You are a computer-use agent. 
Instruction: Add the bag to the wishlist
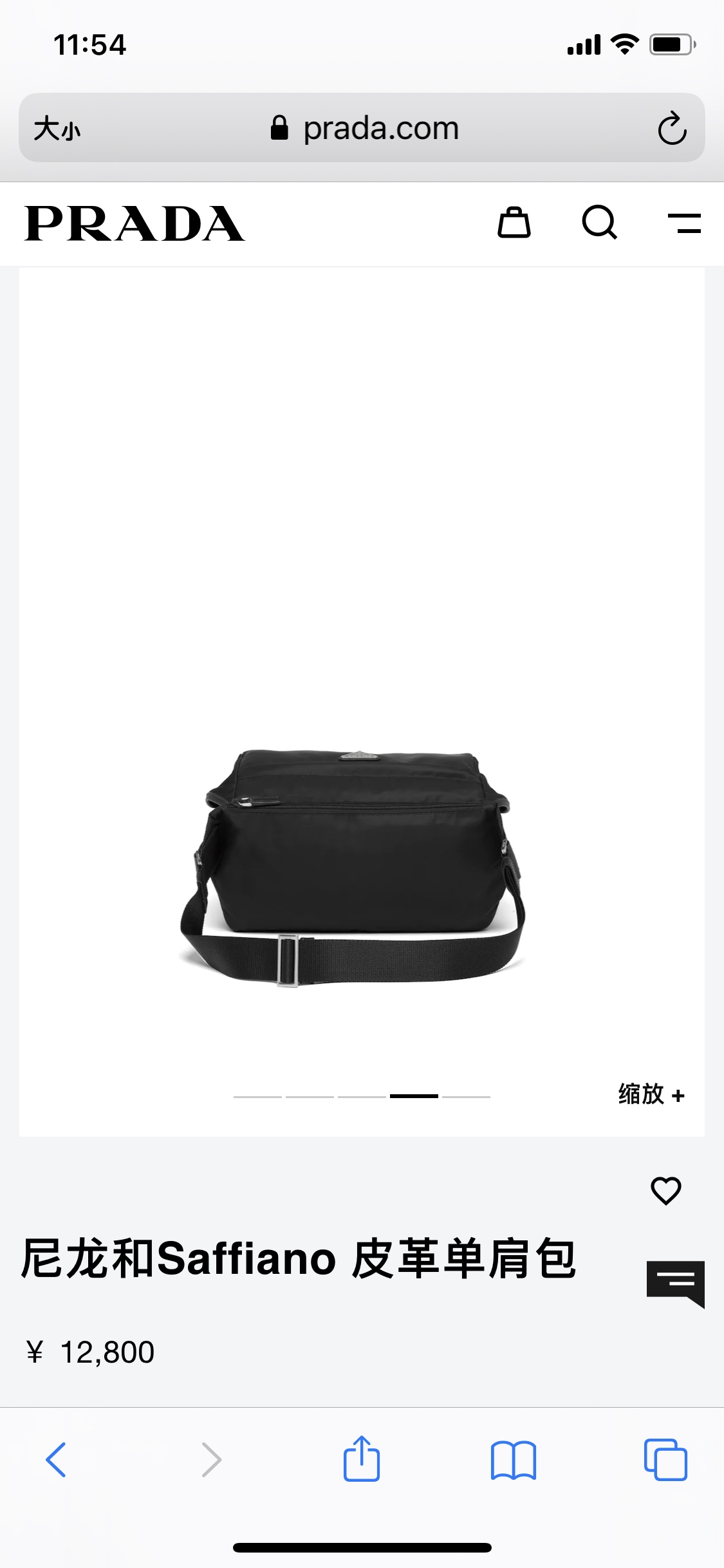[x=665, y=1190]
